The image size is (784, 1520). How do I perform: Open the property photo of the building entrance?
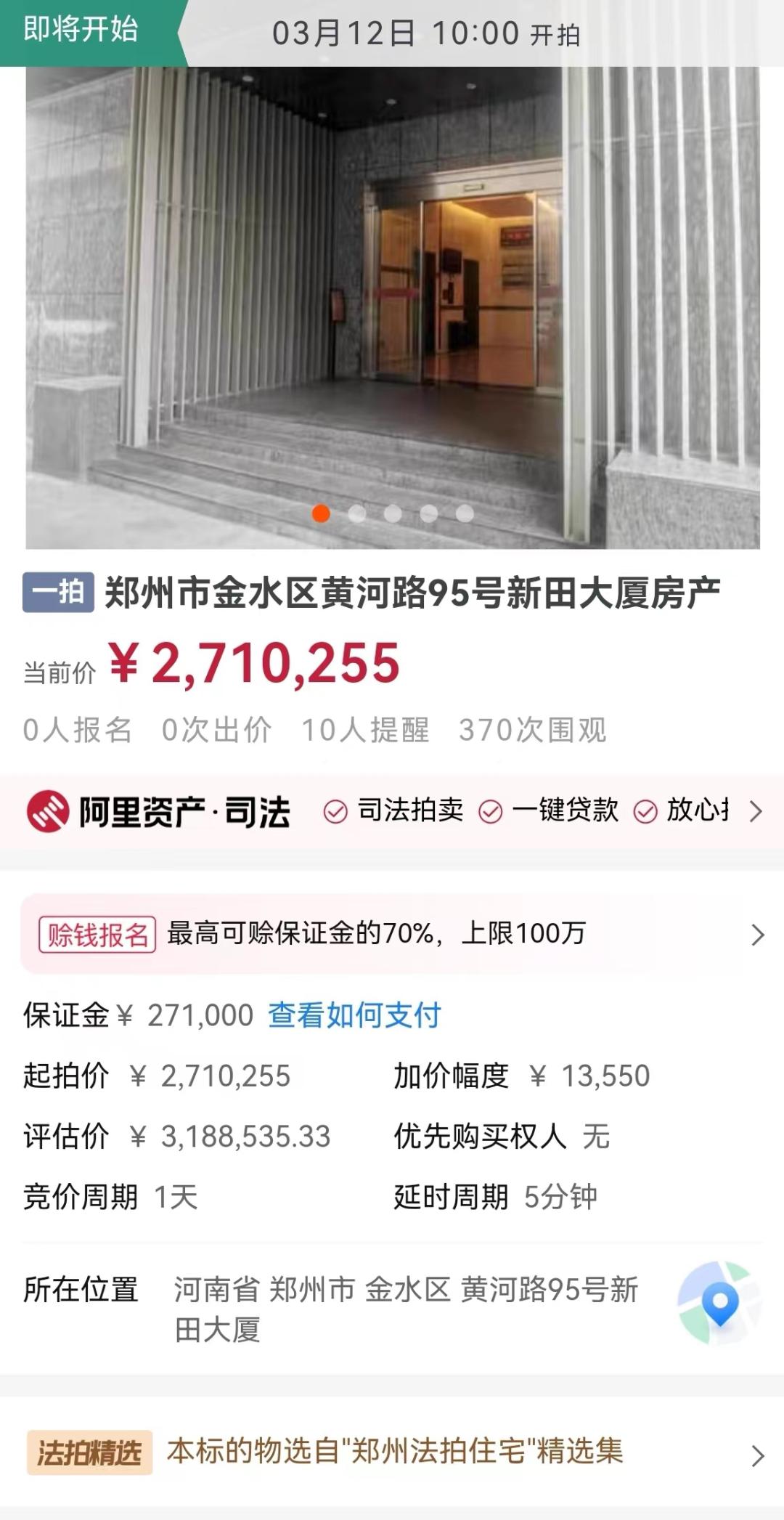(x=392, y=307)
